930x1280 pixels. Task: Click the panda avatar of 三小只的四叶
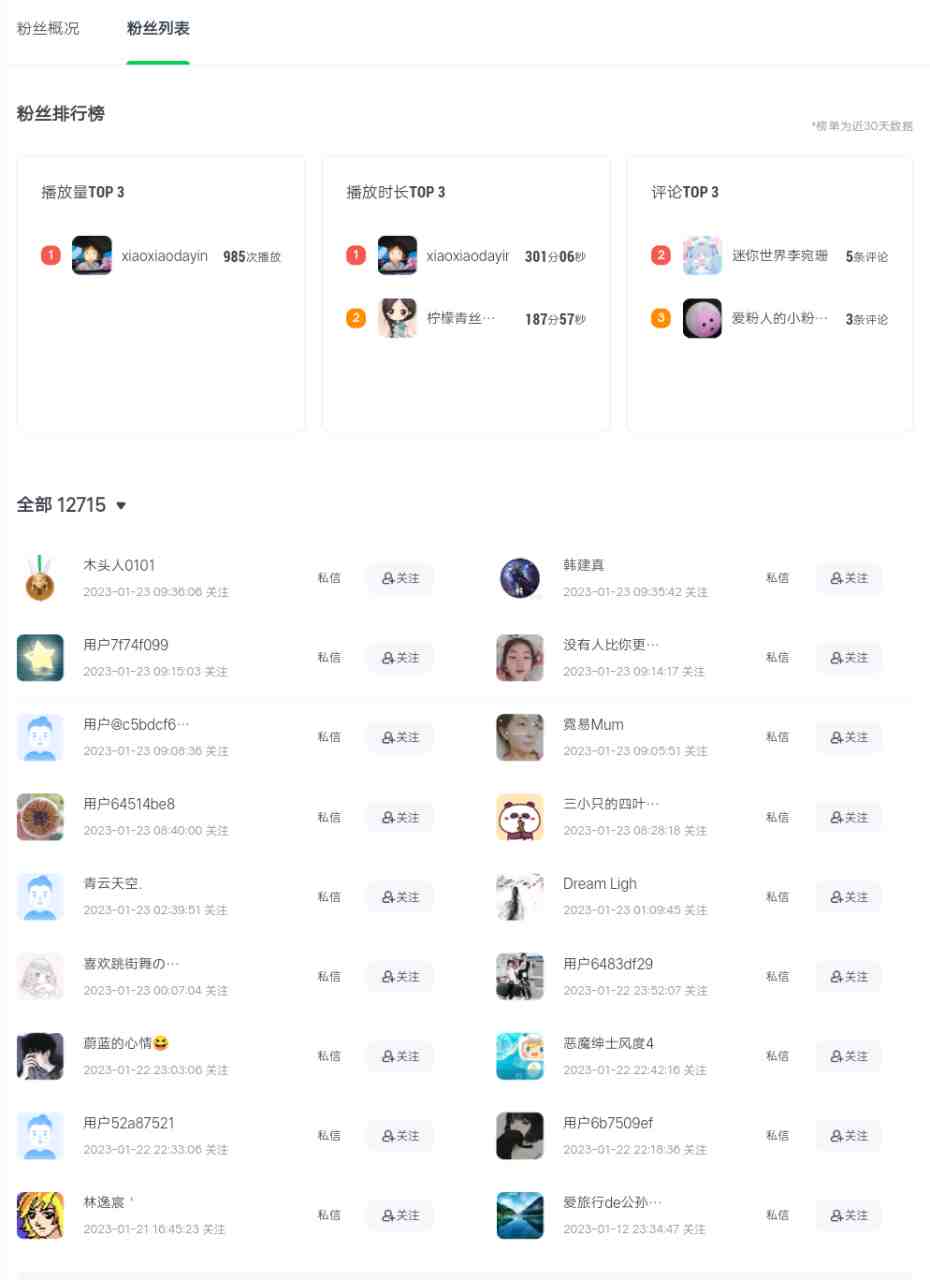coord(519,817)
